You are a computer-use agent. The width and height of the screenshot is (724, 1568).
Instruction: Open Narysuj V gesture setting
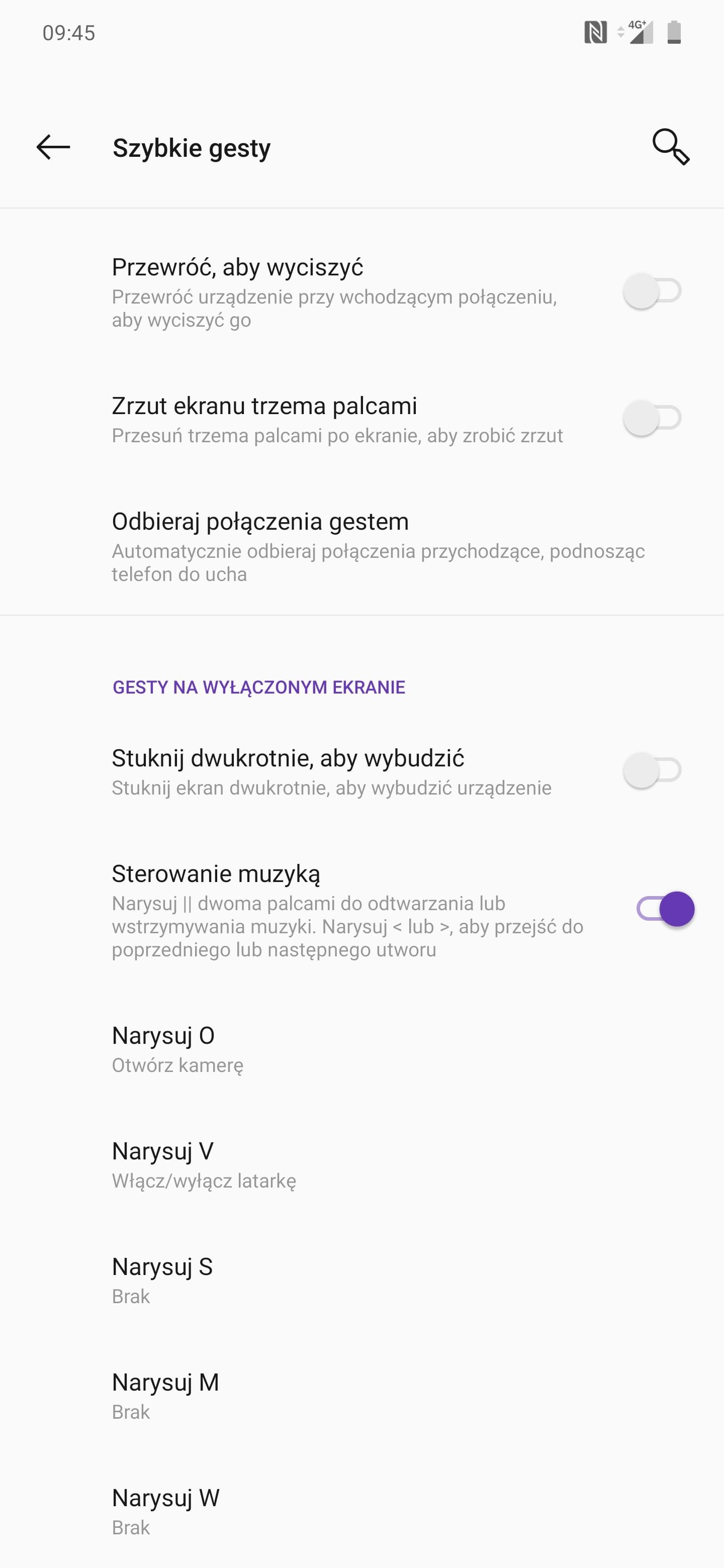[361, 1164]
